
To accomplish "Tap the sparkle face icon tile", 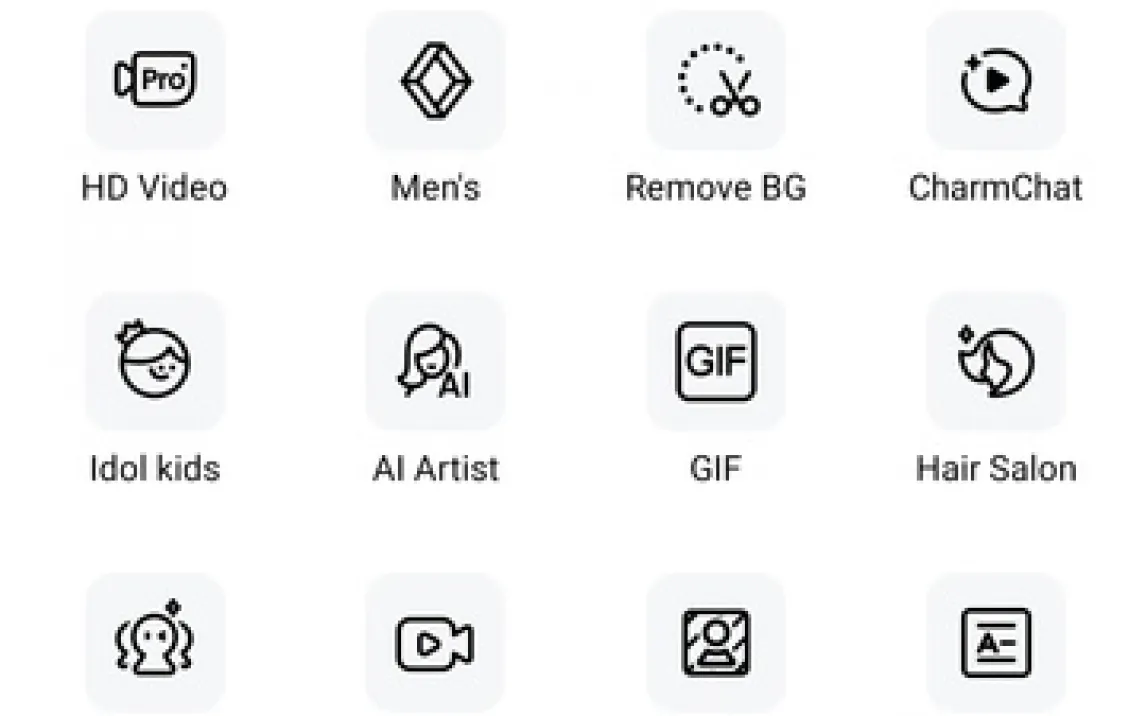I will (155, 642).
